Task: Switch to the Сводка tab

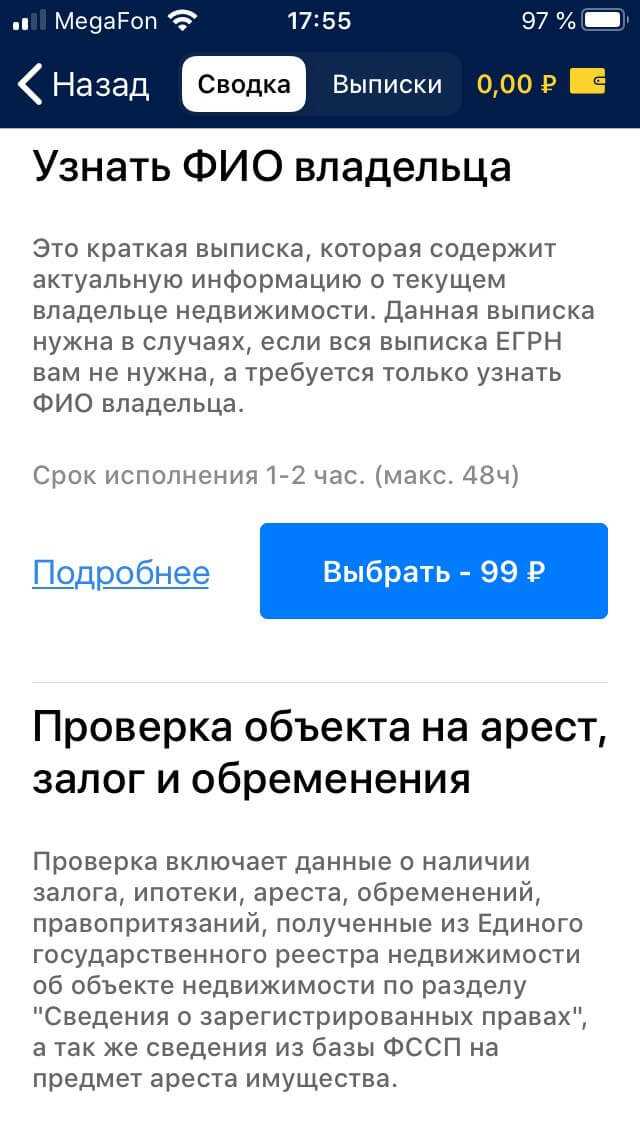Action: tap(244, 84)
